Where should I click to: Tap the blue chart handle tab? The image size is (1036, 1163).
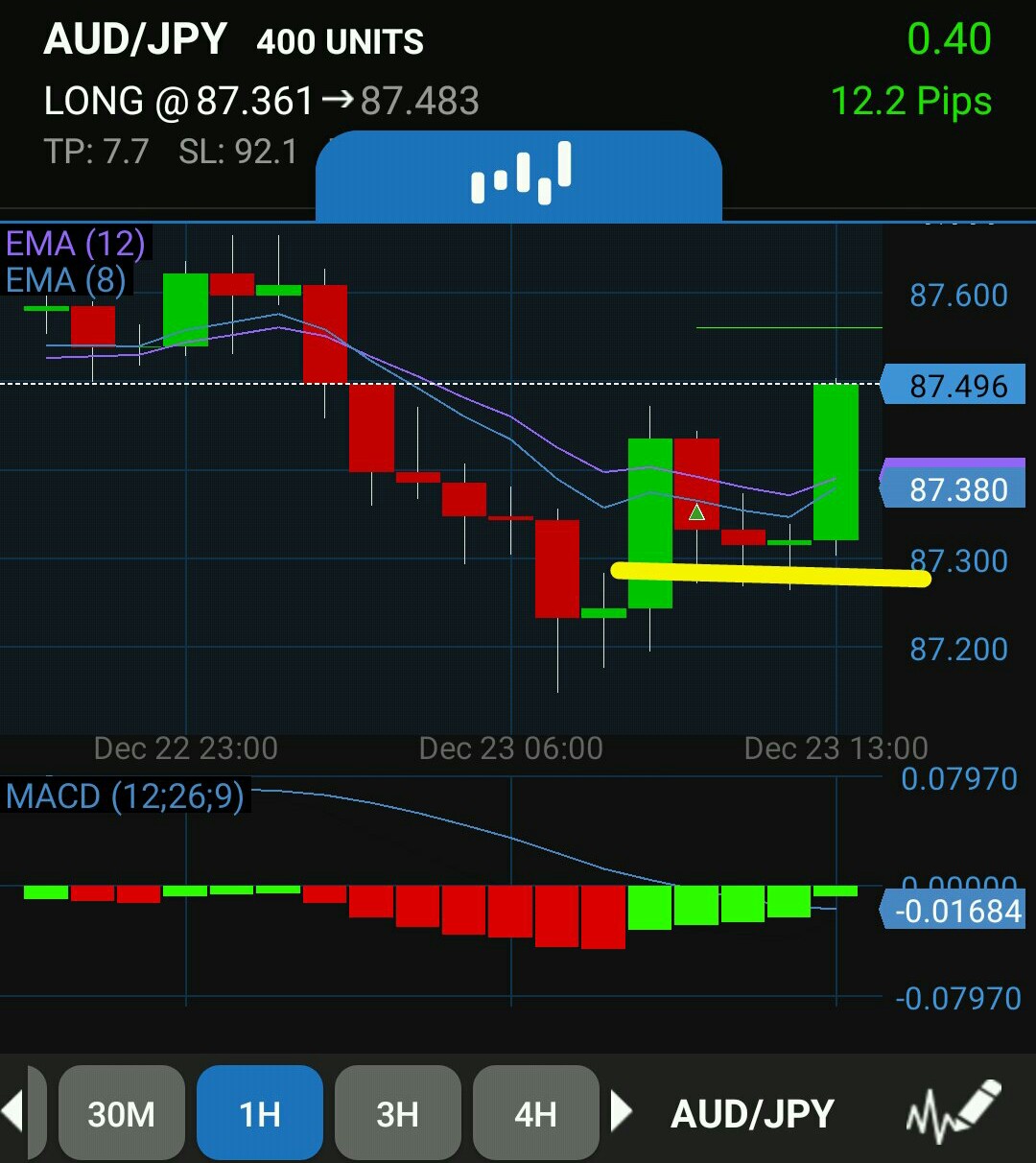coord(519,178)
